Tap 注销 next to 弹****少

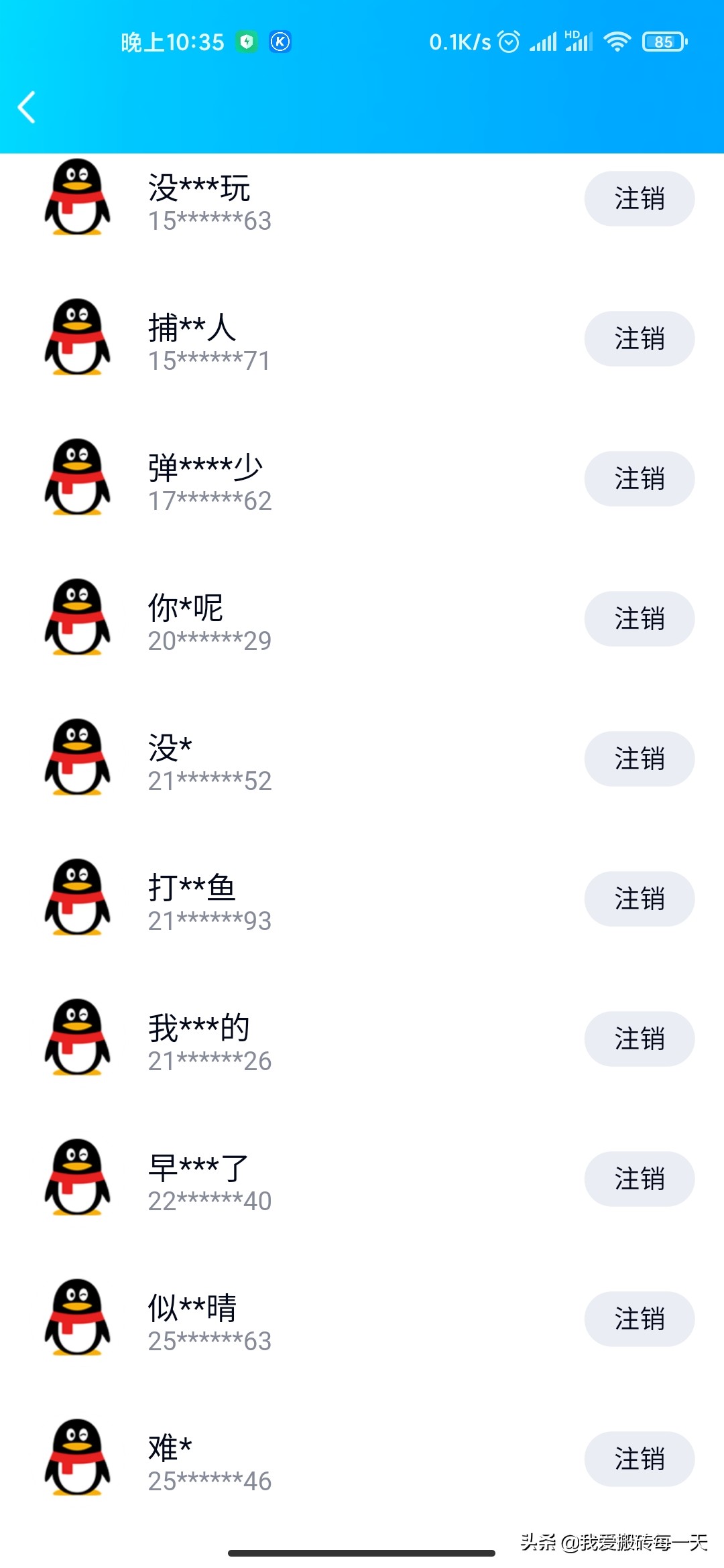click(639, 479)
